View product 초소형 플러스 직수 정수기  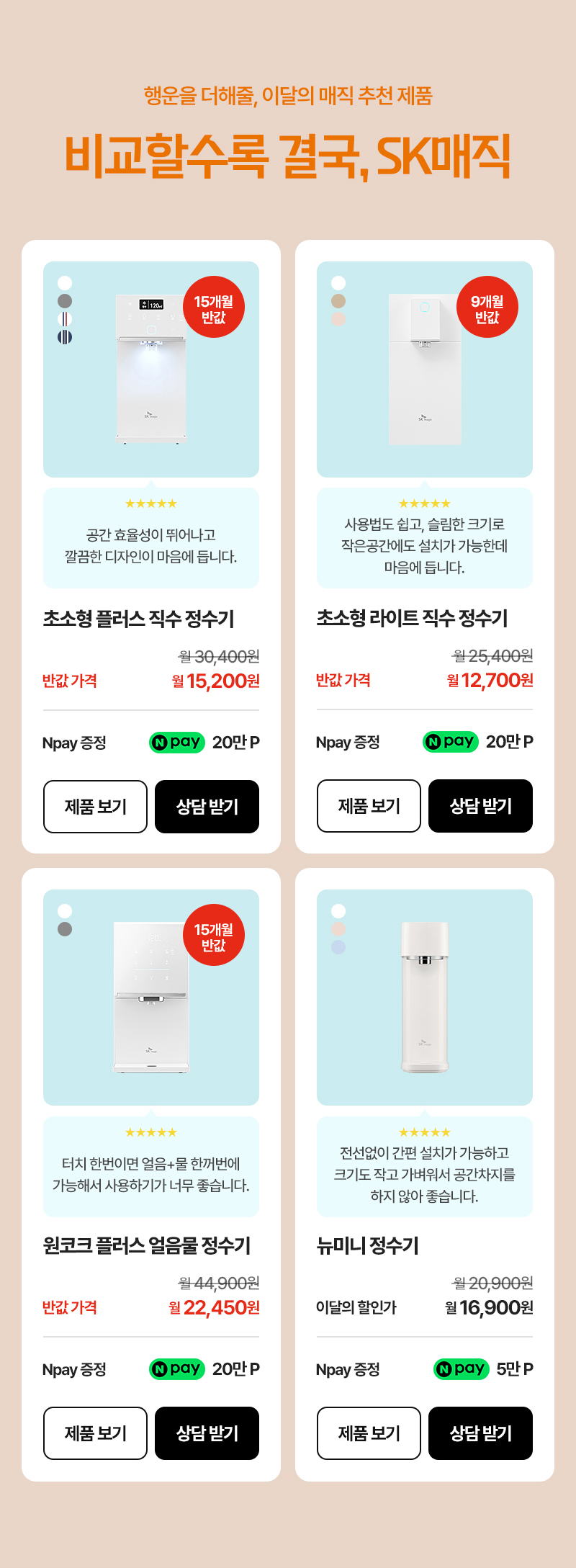95,807
